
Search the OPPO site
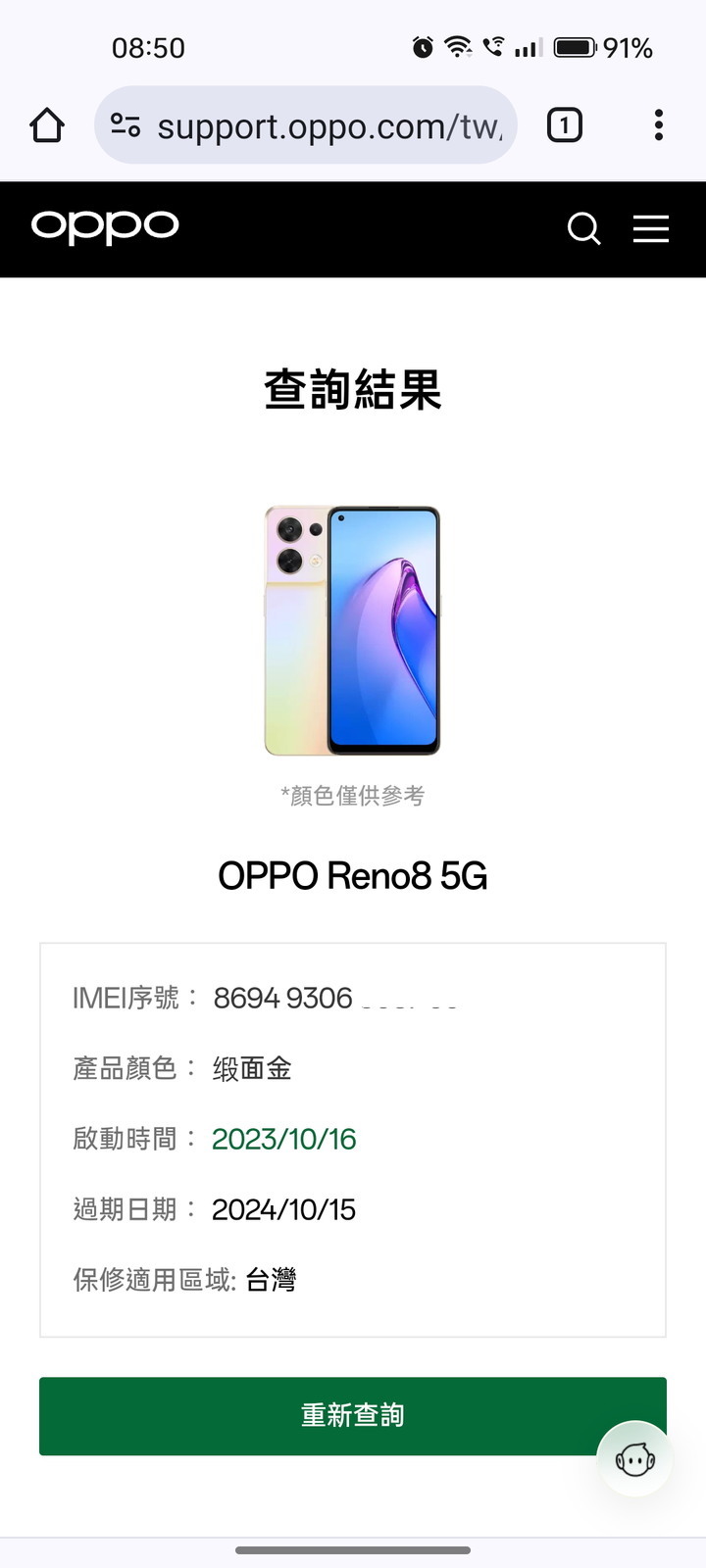[583, 228]
